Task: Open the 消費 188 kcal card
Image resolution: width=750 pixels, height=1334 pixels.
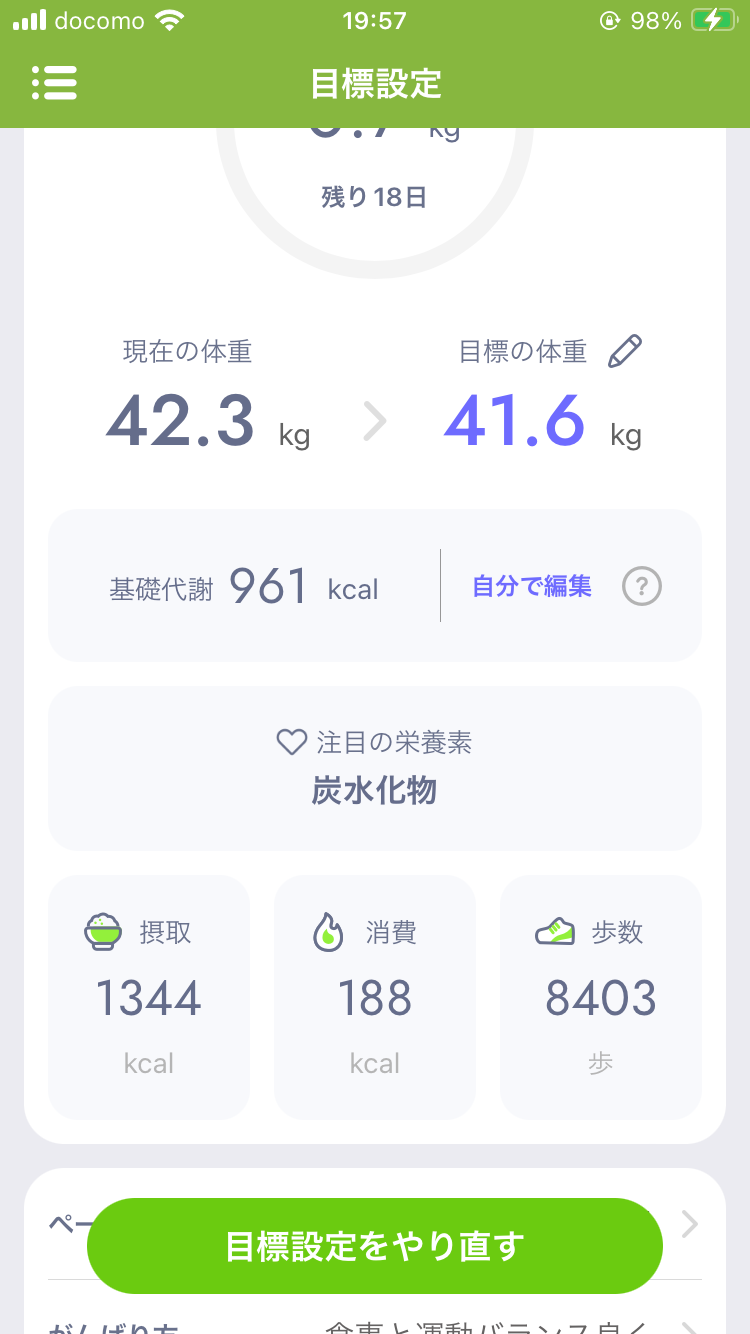Action: click(x=375, y=997)
